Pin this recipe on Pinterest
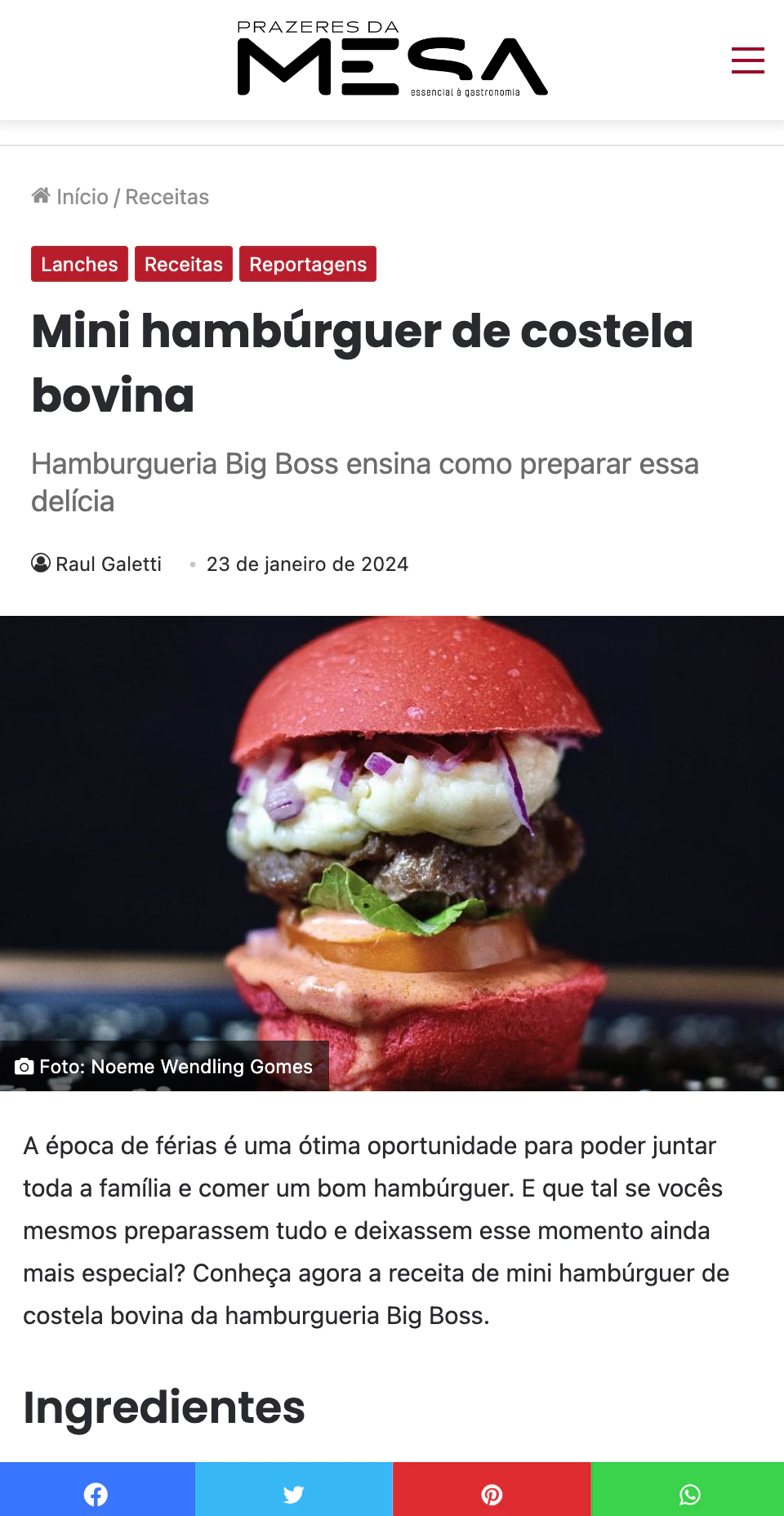Screen dimensions: 784x1516 [492, 1495]
